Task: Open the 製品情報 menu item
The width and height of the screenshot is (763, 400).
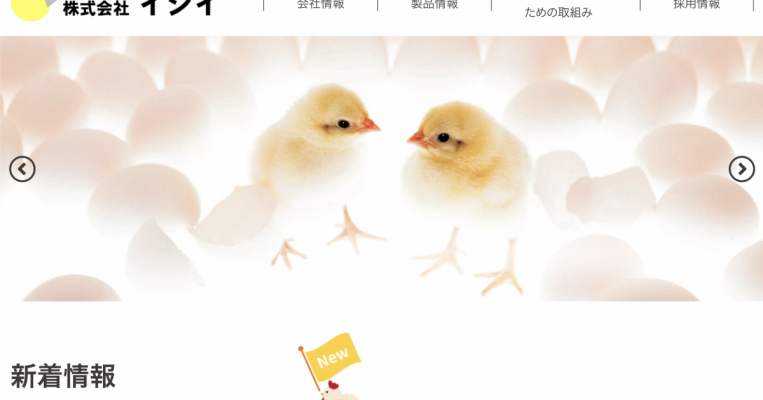Action: (x=434, y=5)
